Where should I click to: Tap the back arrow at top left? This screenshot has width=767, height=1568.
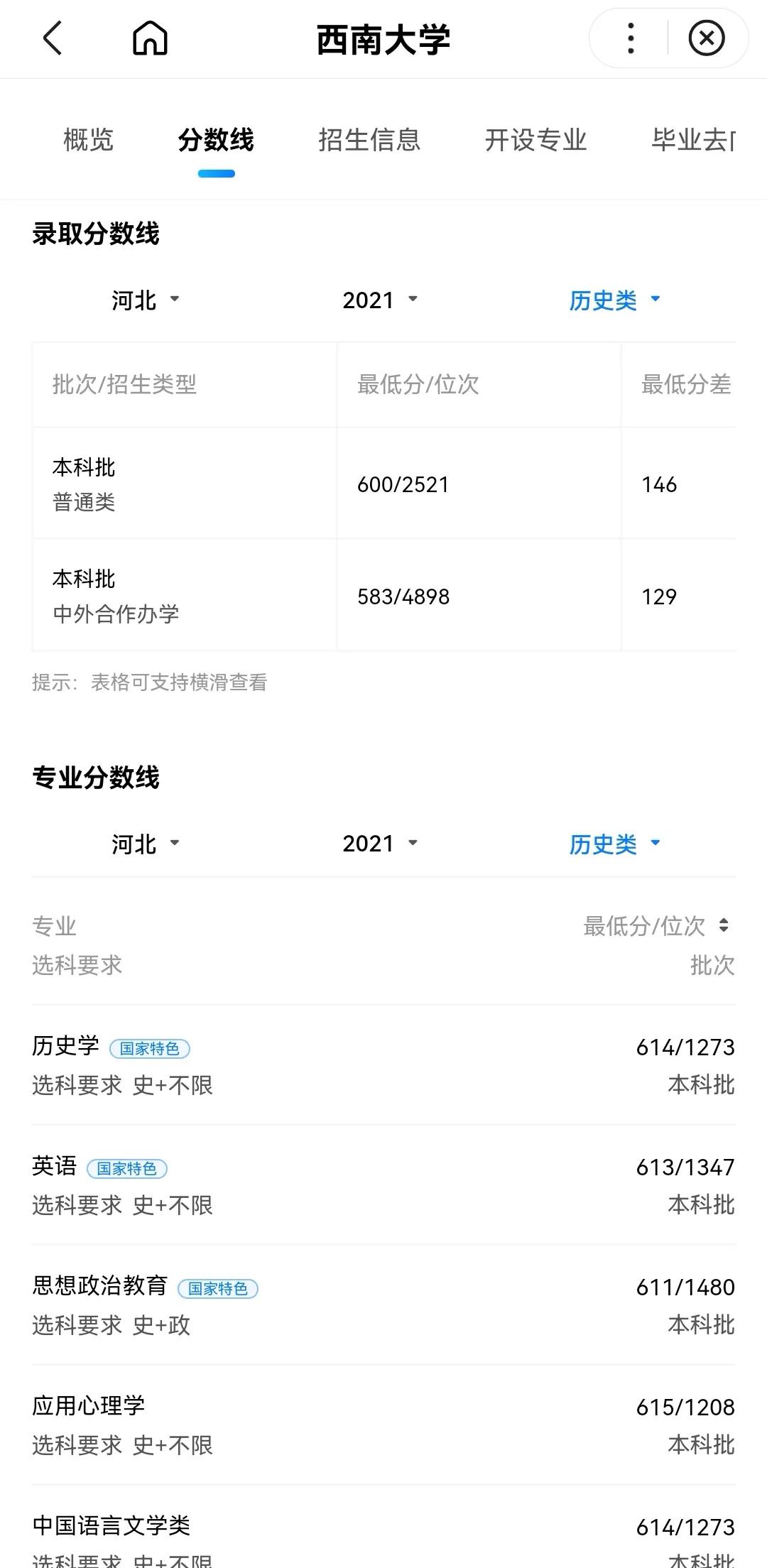click(x=51, y=39)
